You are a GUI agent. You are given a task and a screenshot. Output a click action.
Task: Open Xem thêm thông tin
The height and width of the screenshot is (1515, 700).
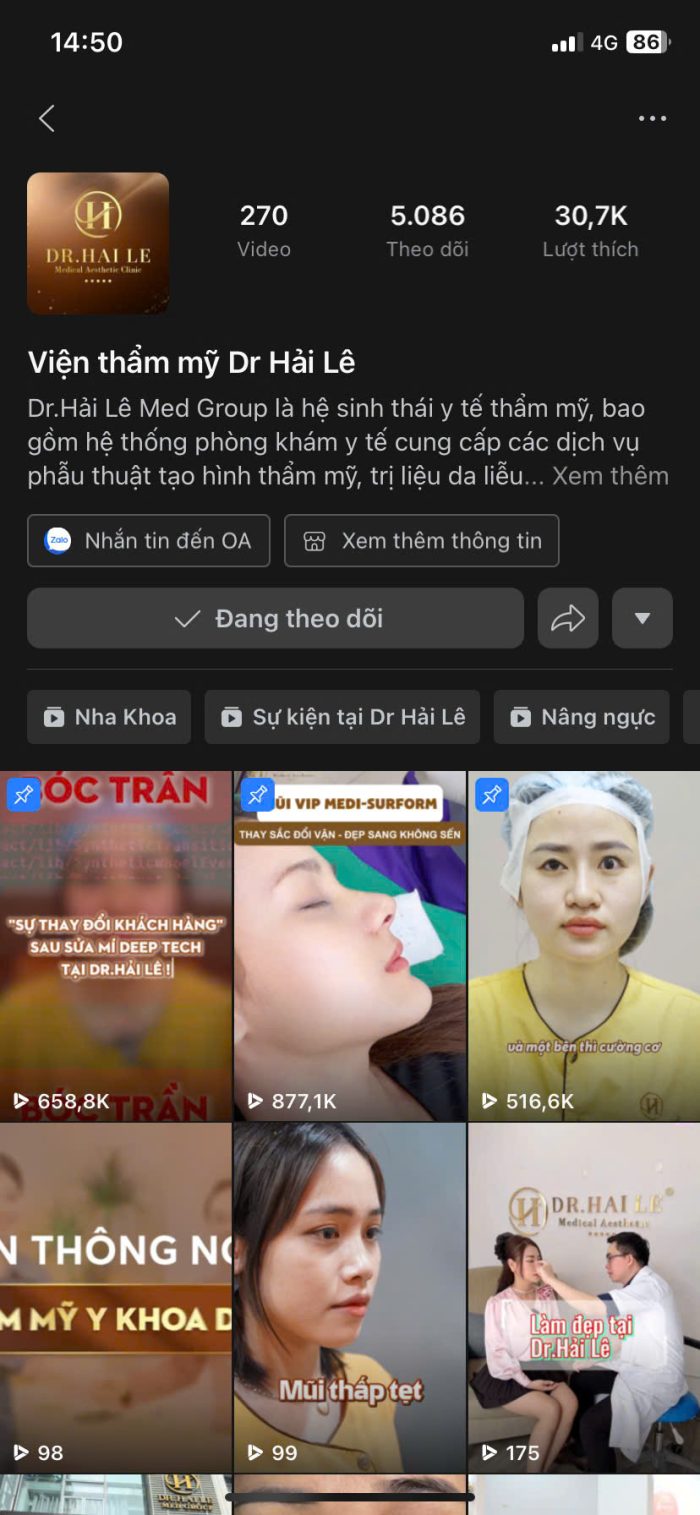pos(421,541)
